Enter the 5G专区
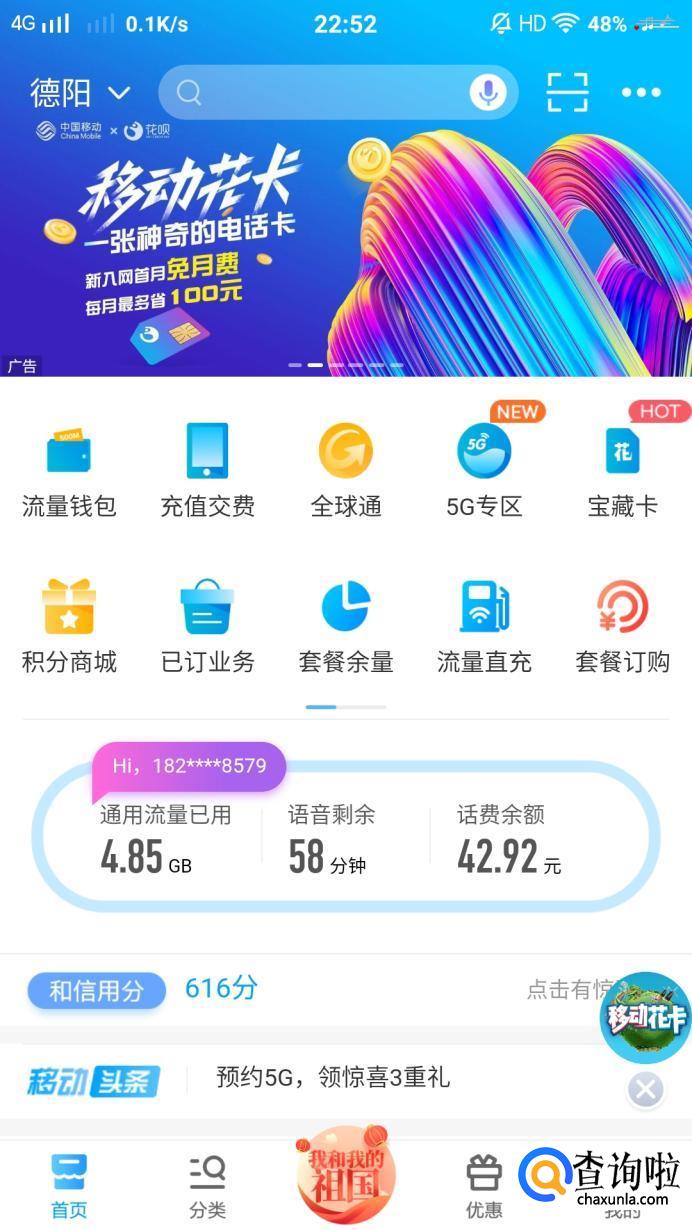 [x=484, y=470]
